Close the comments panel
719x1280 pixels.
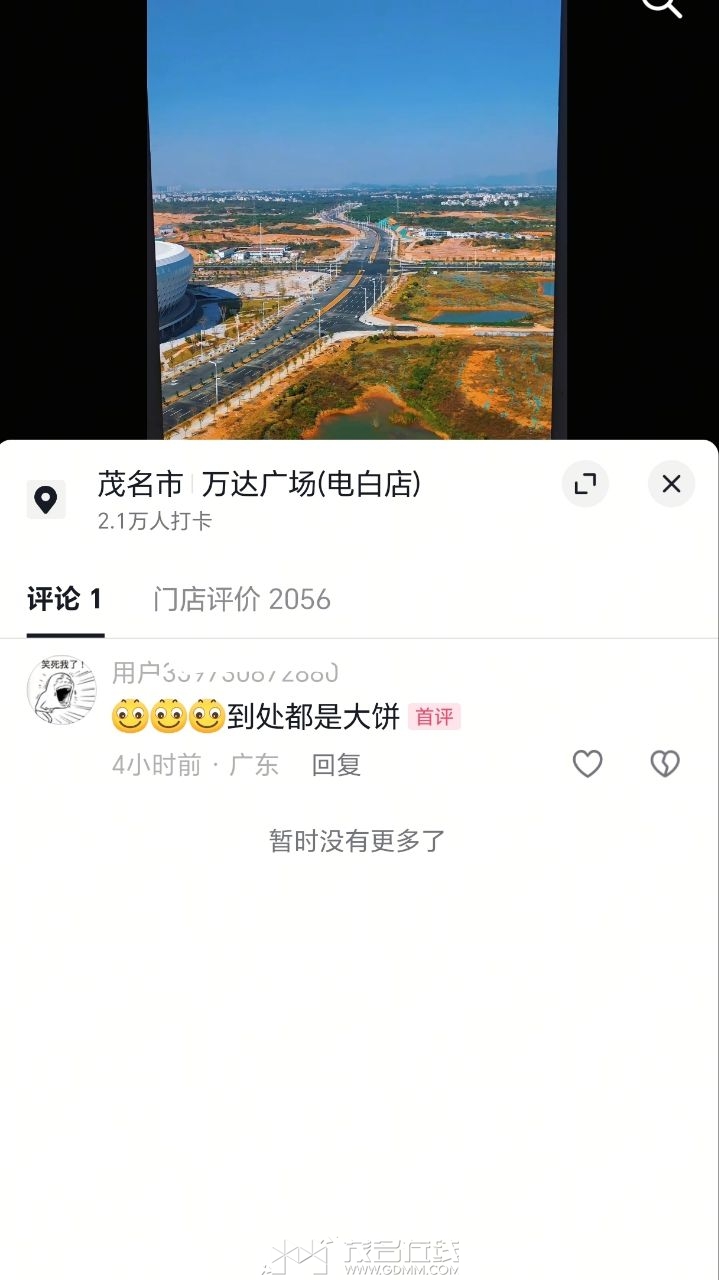click(x=671, y=484)
